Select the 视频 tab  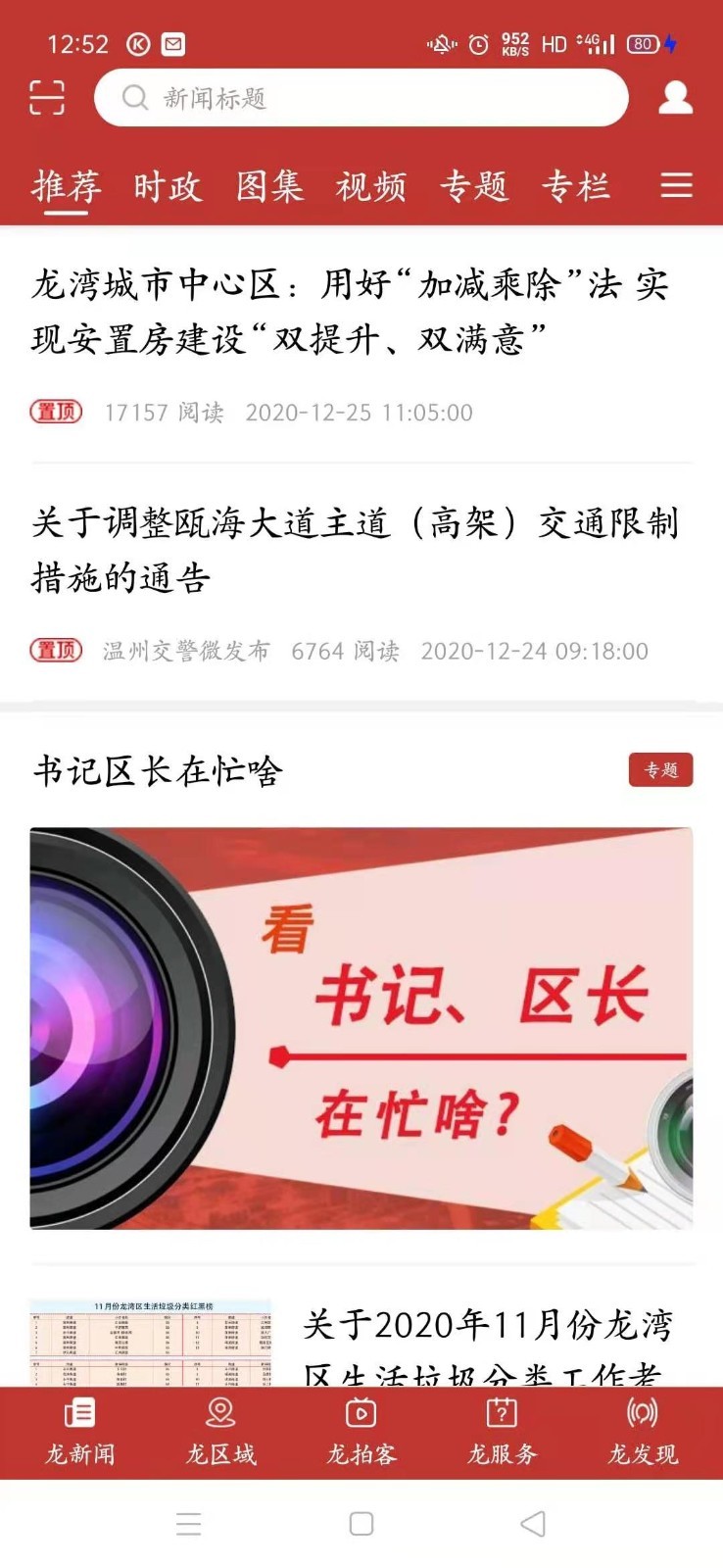(372, 186)
